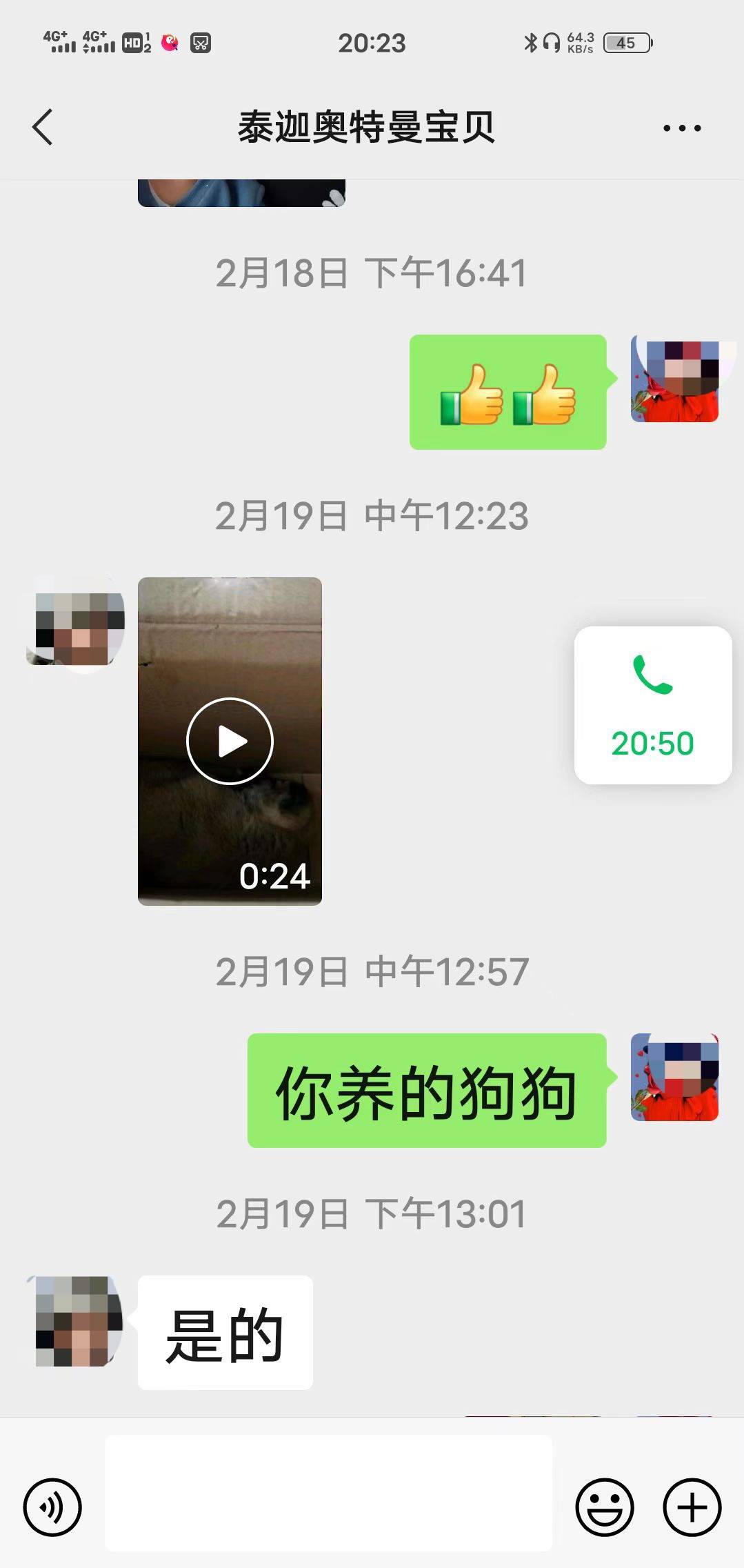
Task: Open the emoji sticker panel
Action: pyautogui.click(x=604, y=1507)
